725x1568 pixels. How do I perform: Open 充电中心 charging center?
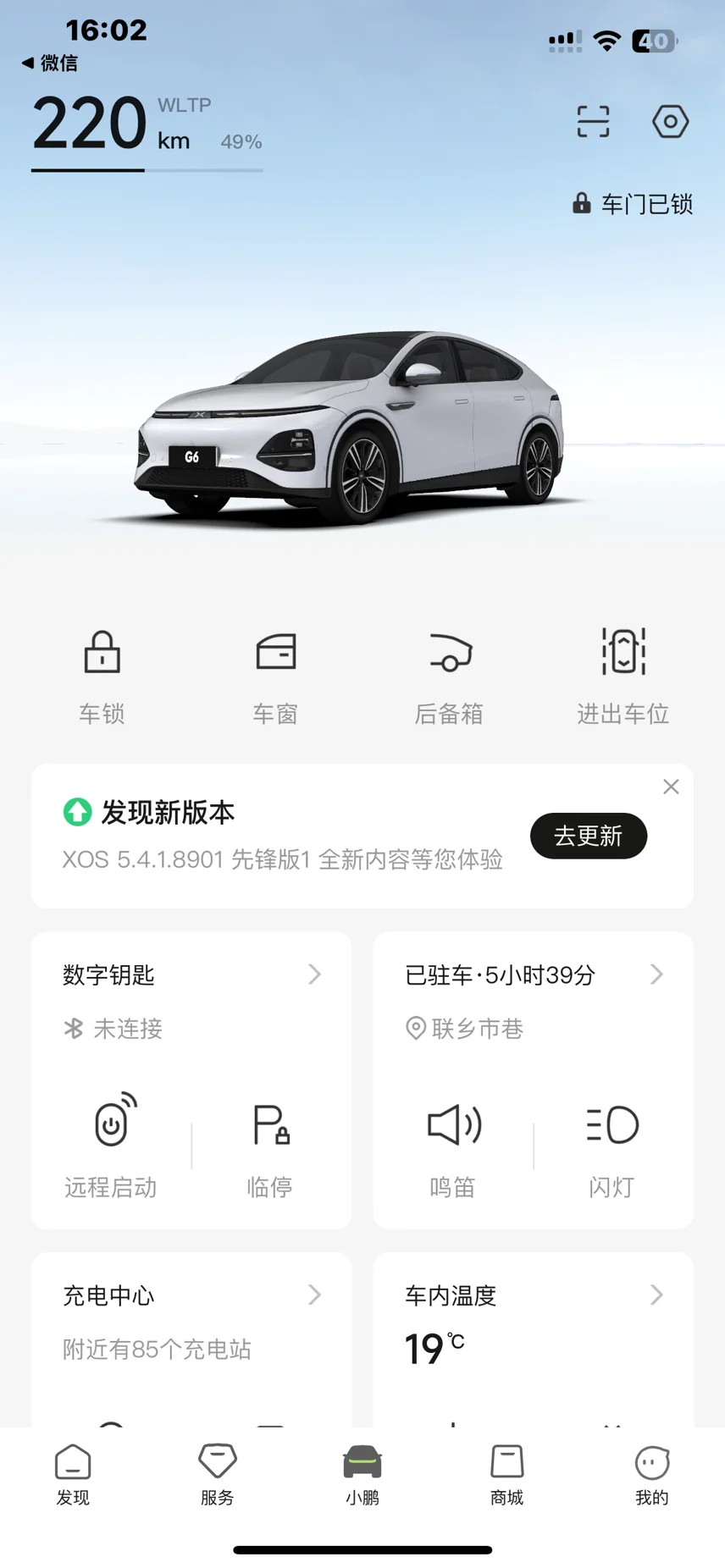[191, 1295]
